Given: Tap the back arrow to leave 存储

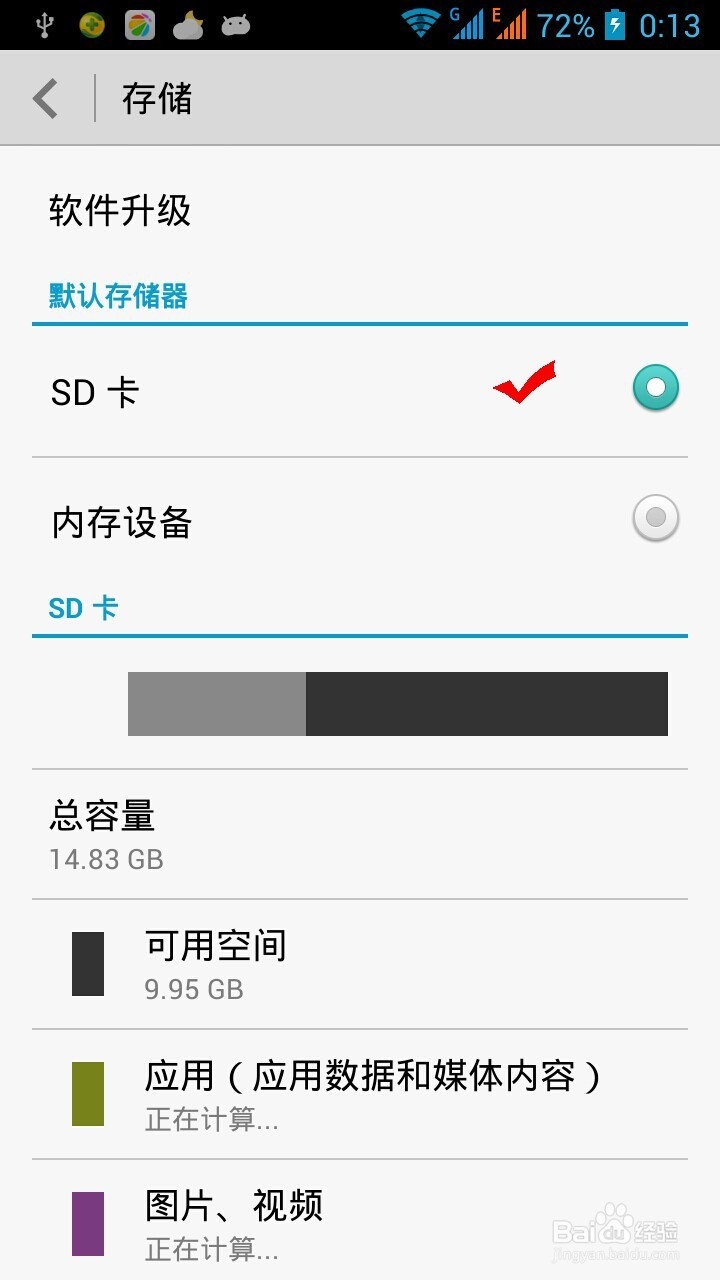Looking at the screenshot, I should pos(44,98).
